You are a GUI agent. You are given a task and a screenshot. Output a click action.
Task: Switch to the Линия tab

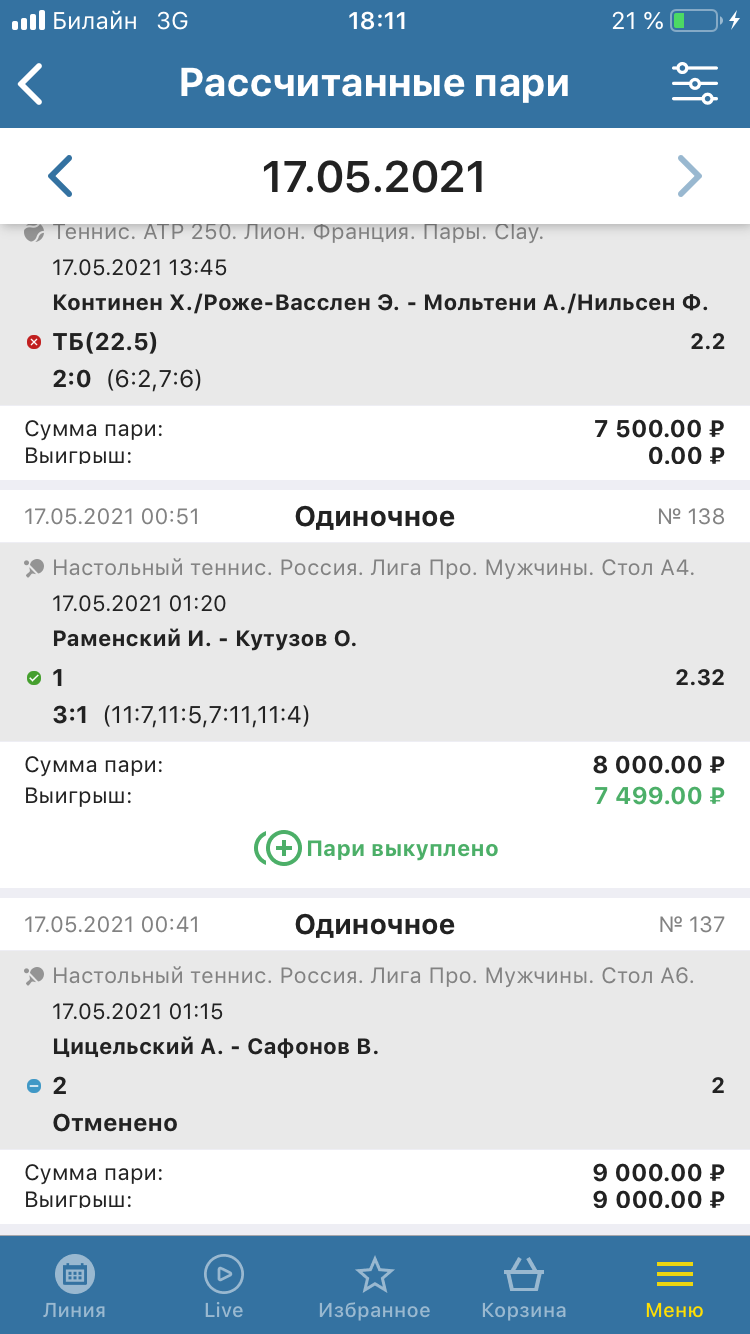(x=74, y=1288)
